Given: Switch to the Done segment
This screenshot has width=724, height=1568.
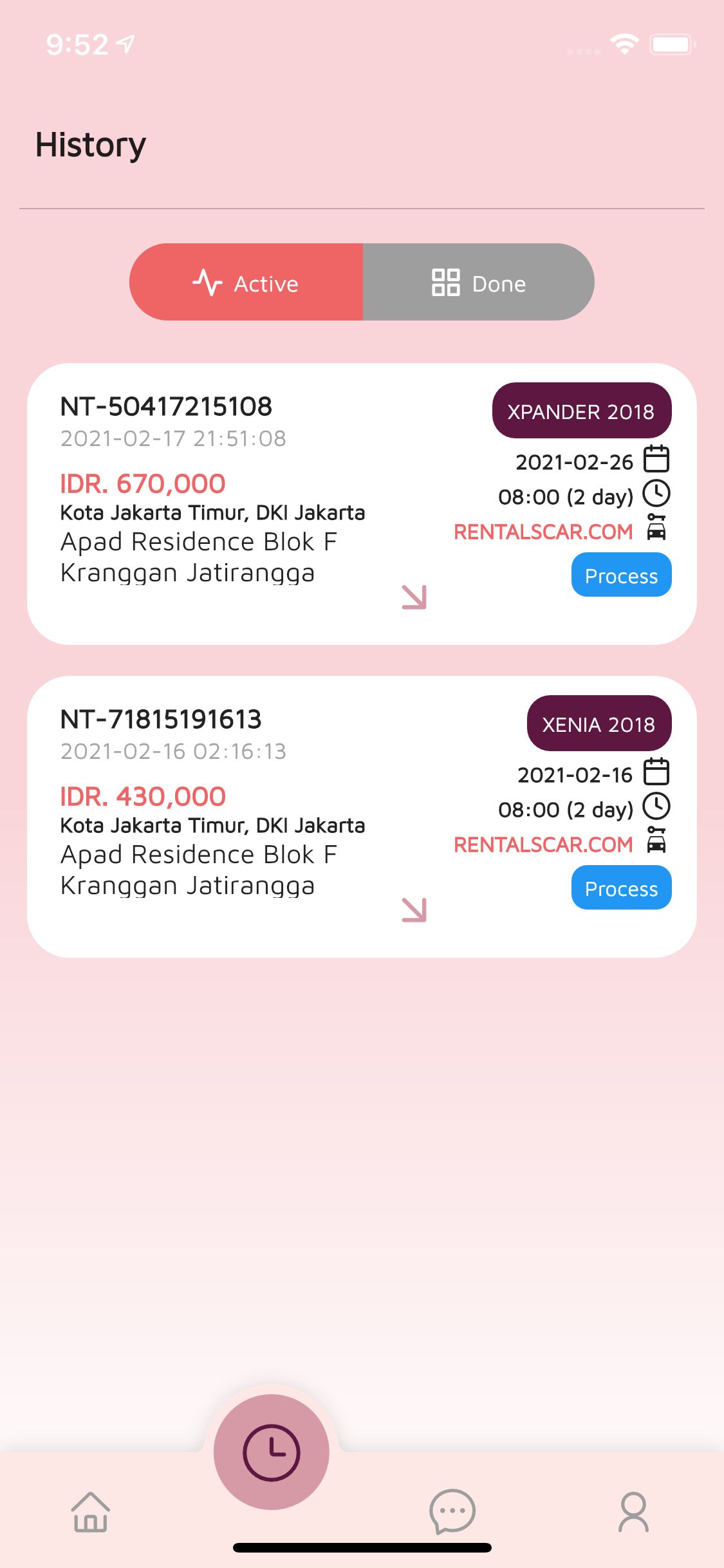Looking at the screenshot, I should [478, 283].
